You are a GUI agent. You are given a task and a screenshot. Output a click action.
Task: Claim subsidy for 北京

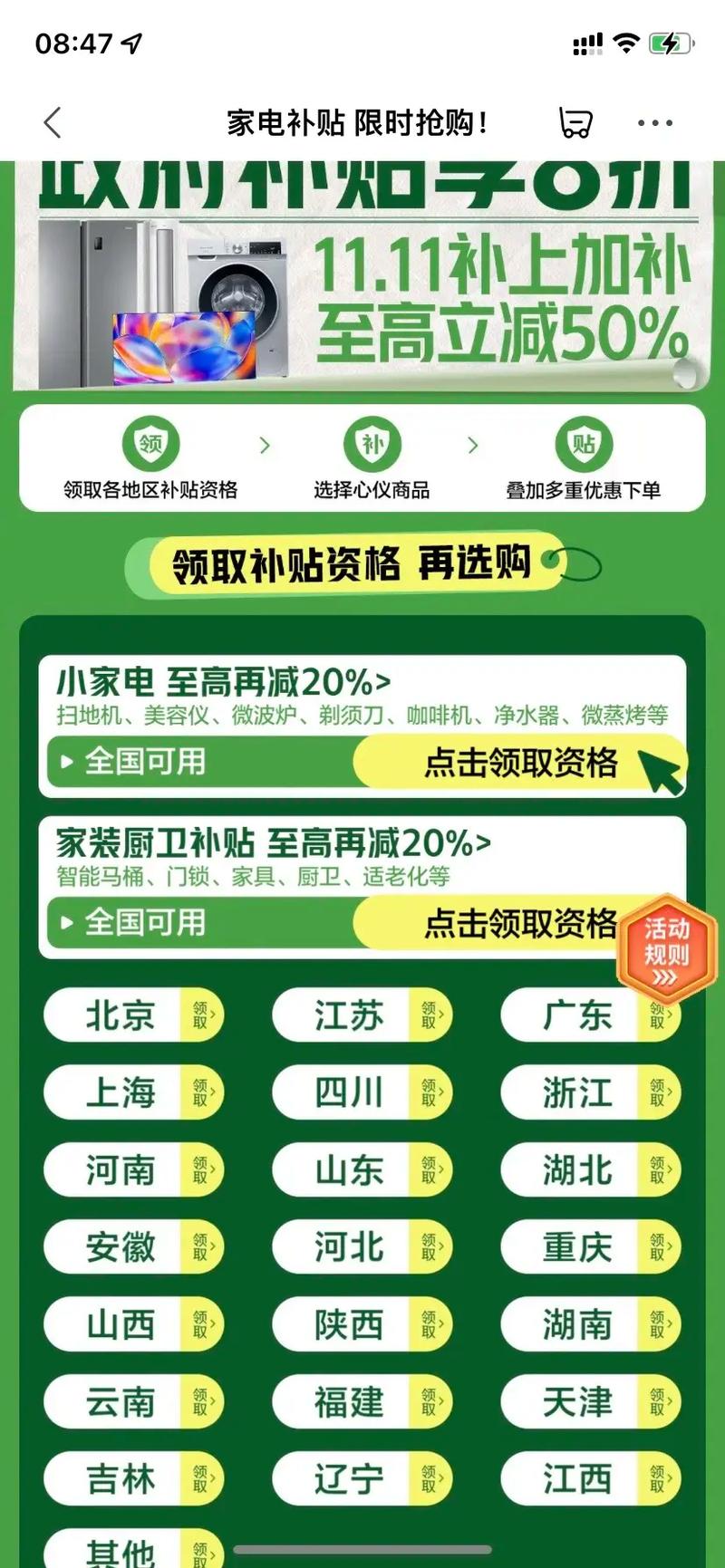pyautogui.click(x=133, y=1015)
